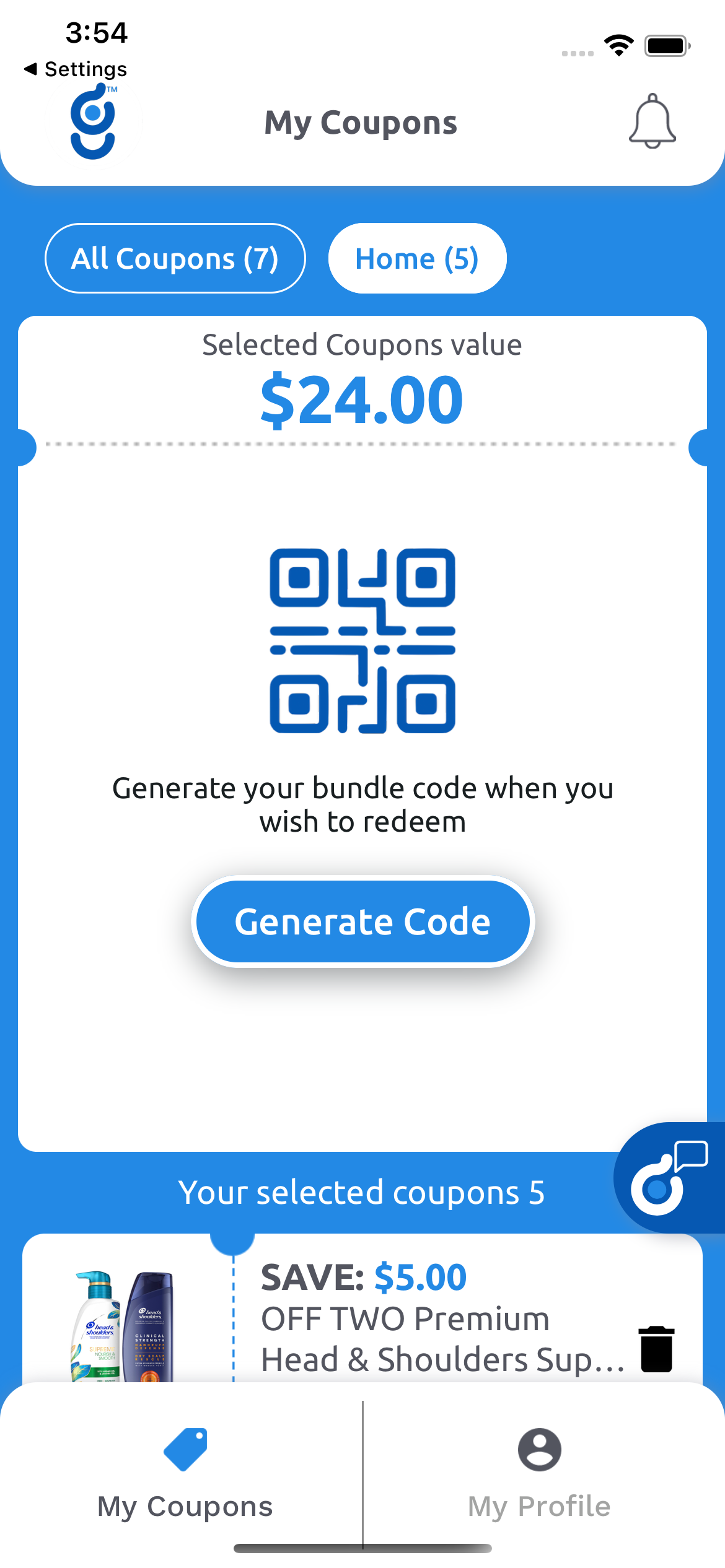Delete the Head & Shoulders coupon
This screenshot has height=1568, width=725.
pos(656,1349)
